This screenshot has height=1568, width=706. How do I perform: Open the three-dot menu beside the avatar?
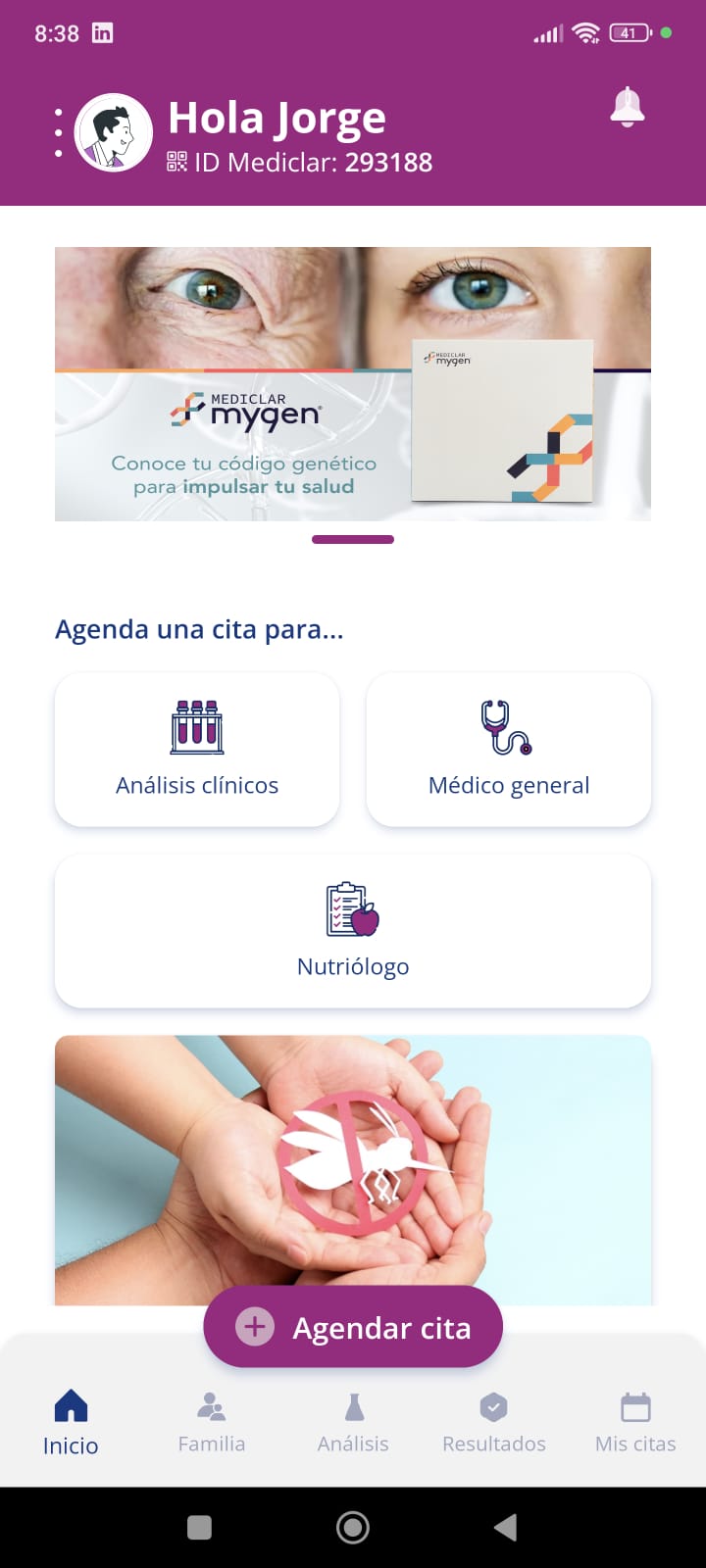(58, 132)
